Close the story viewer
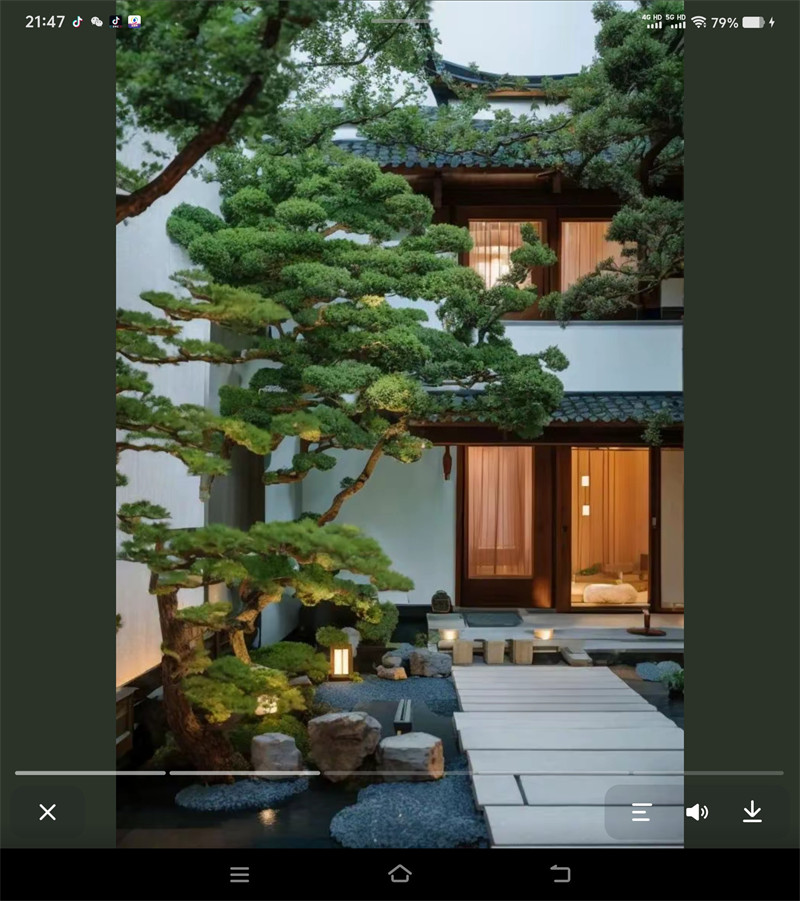The image size is (800, 901). coord(47,812)
